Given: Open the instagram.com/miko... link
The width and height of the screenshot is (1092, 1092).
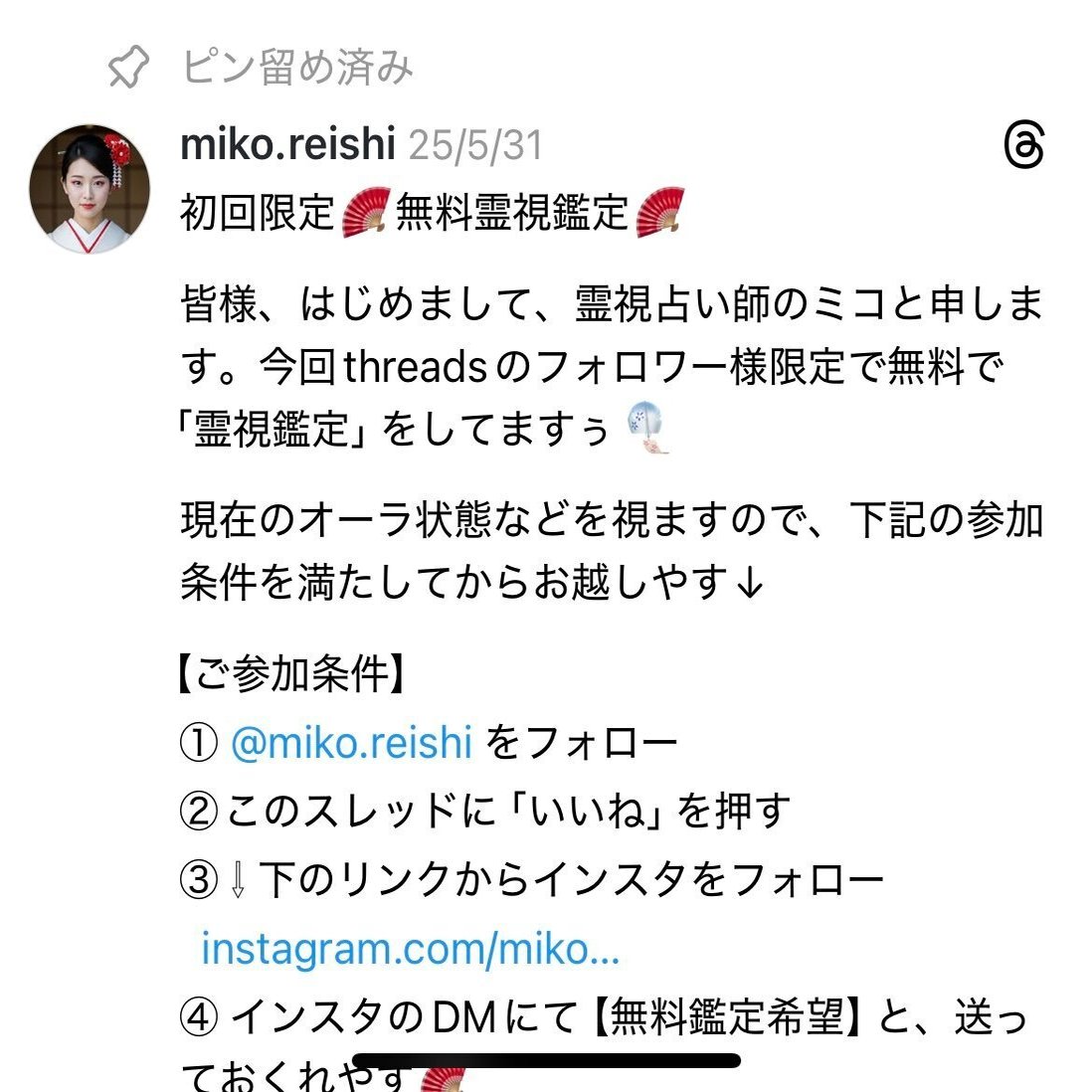Looking at the screenshot, I should [x=410, y=949].
